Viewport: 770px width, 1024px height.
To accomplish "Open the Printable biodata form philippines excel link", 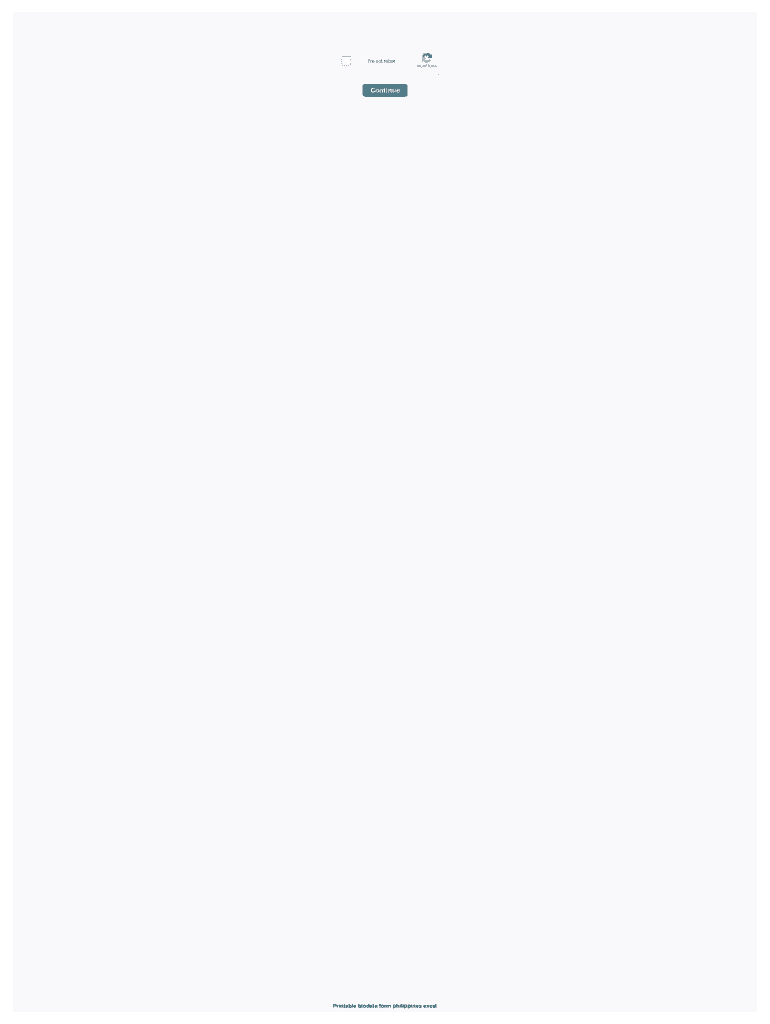I will click(x=385, y=1005).
